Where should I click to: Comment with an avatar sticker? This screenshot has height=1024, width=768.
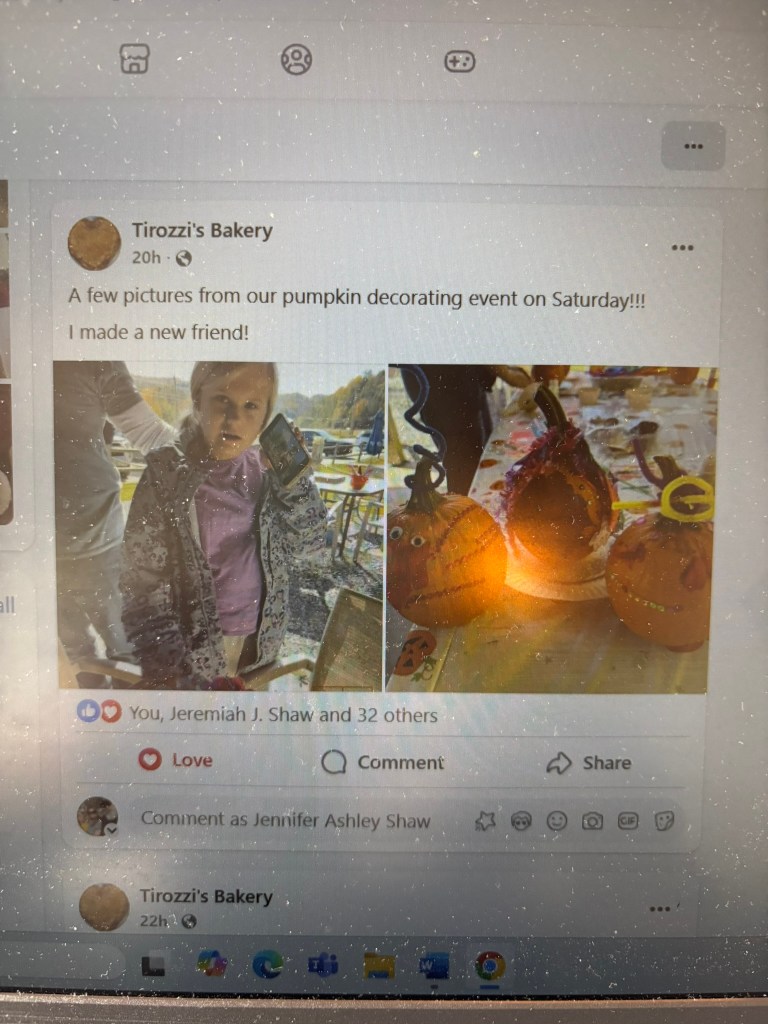tap(521, 821)
